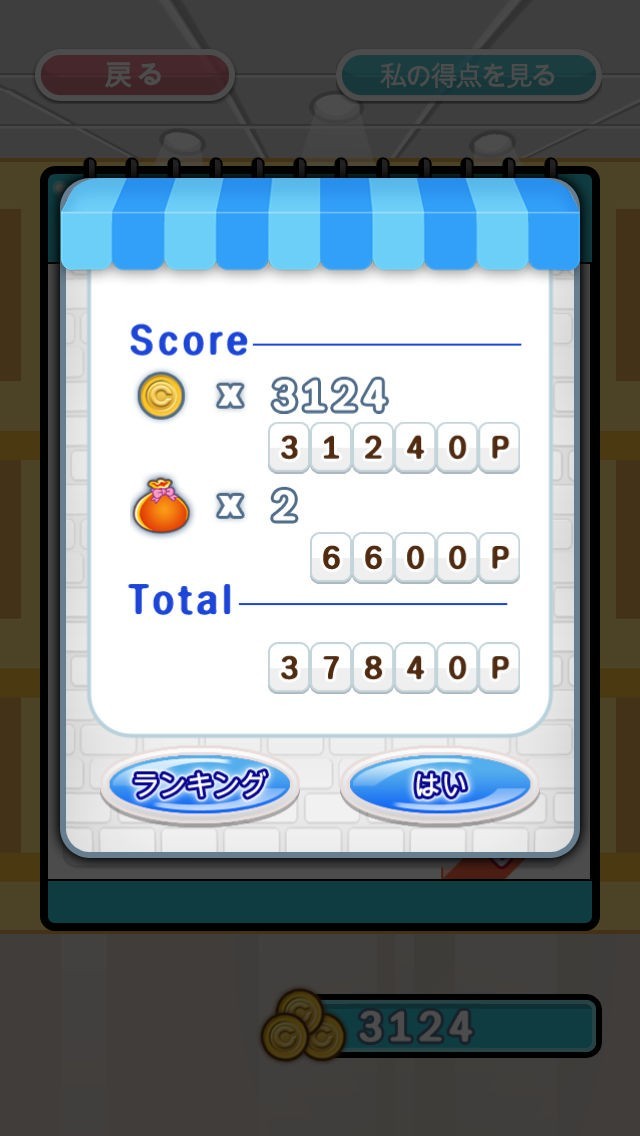Open the ランキング leaderboard

pos(200,786)
